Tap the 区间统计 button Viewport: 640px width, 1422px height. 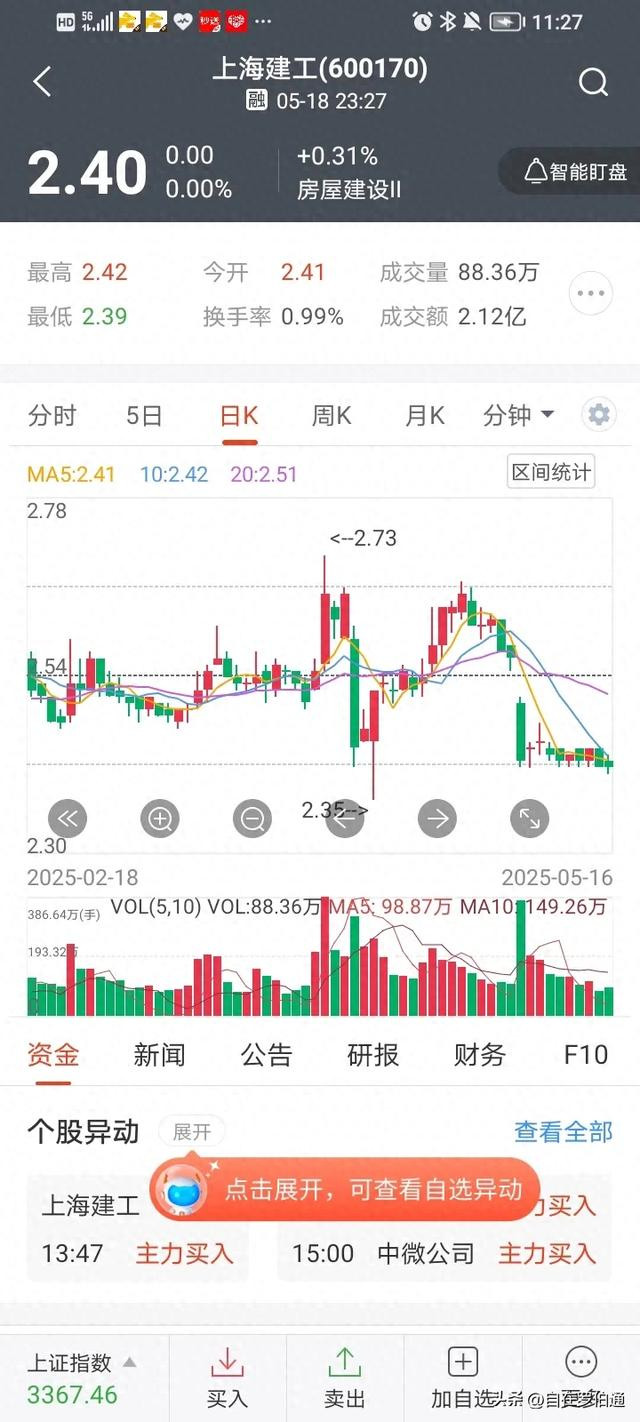click(551, 472)
